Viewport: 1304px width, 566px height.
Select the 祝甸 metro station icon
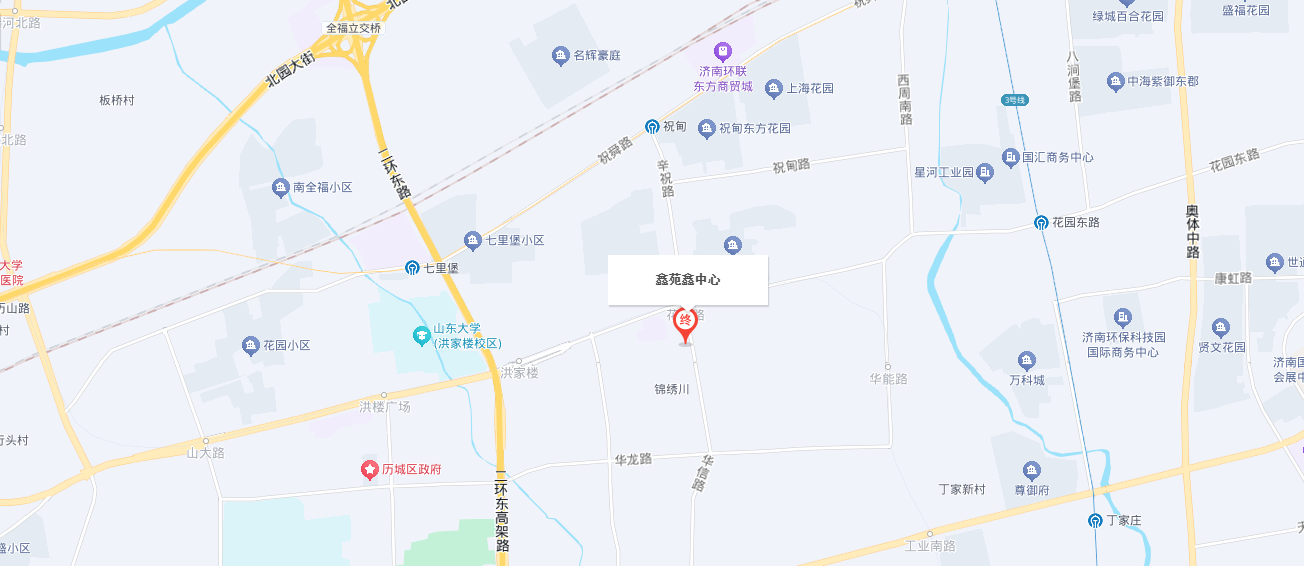click(652, 126)
